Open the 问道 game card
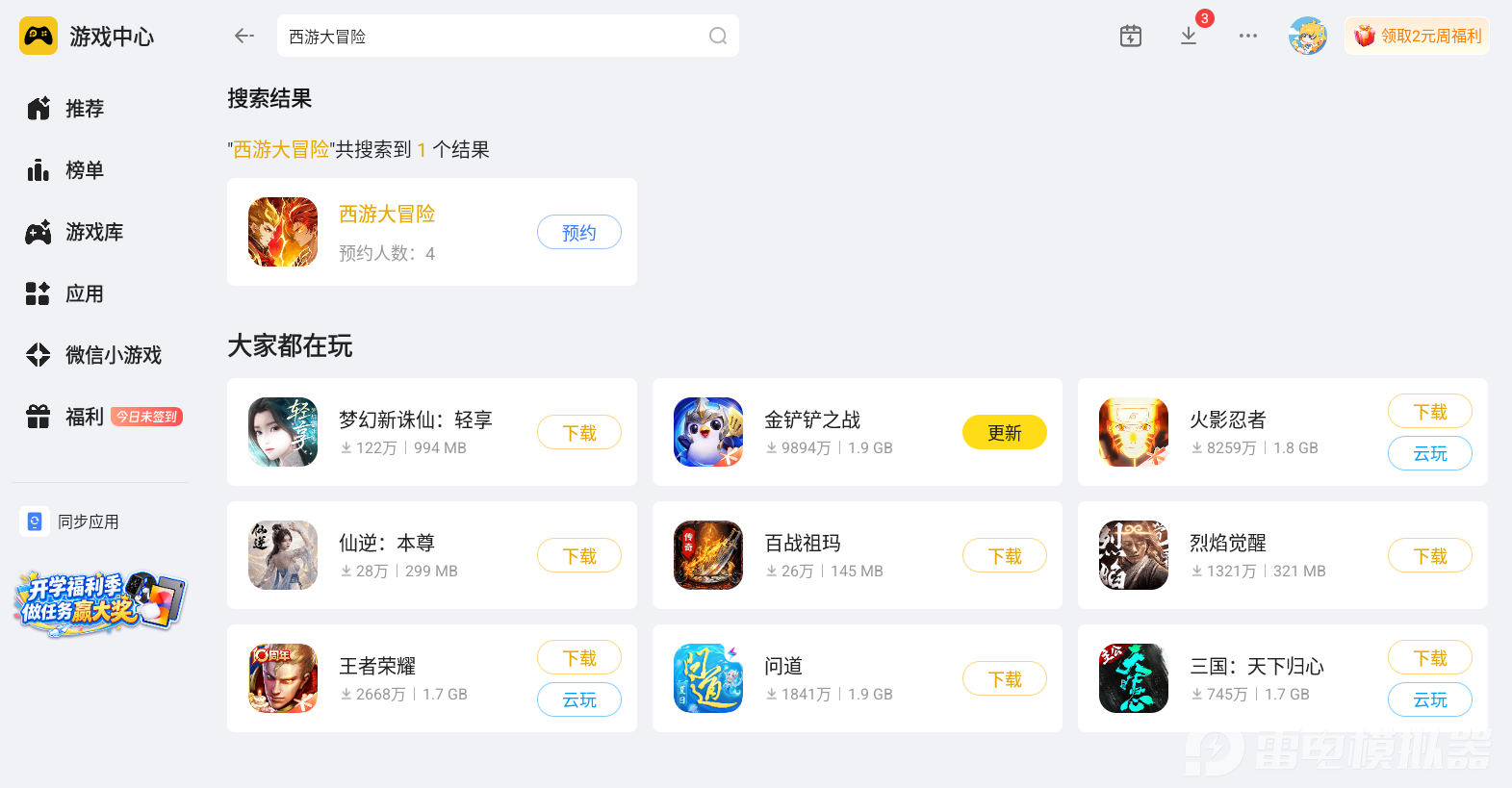 (858, 678)
